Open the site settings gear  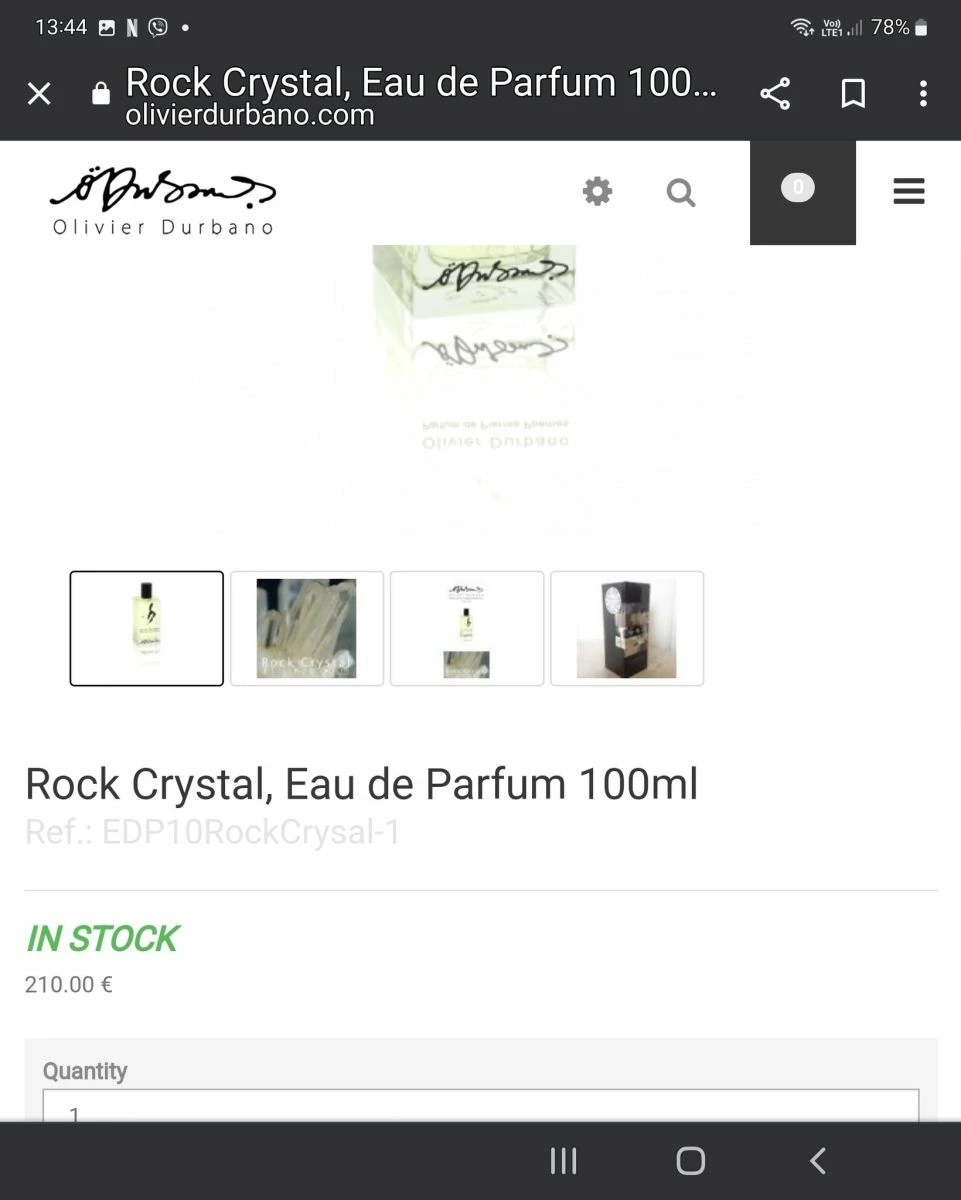click(597, 191)
